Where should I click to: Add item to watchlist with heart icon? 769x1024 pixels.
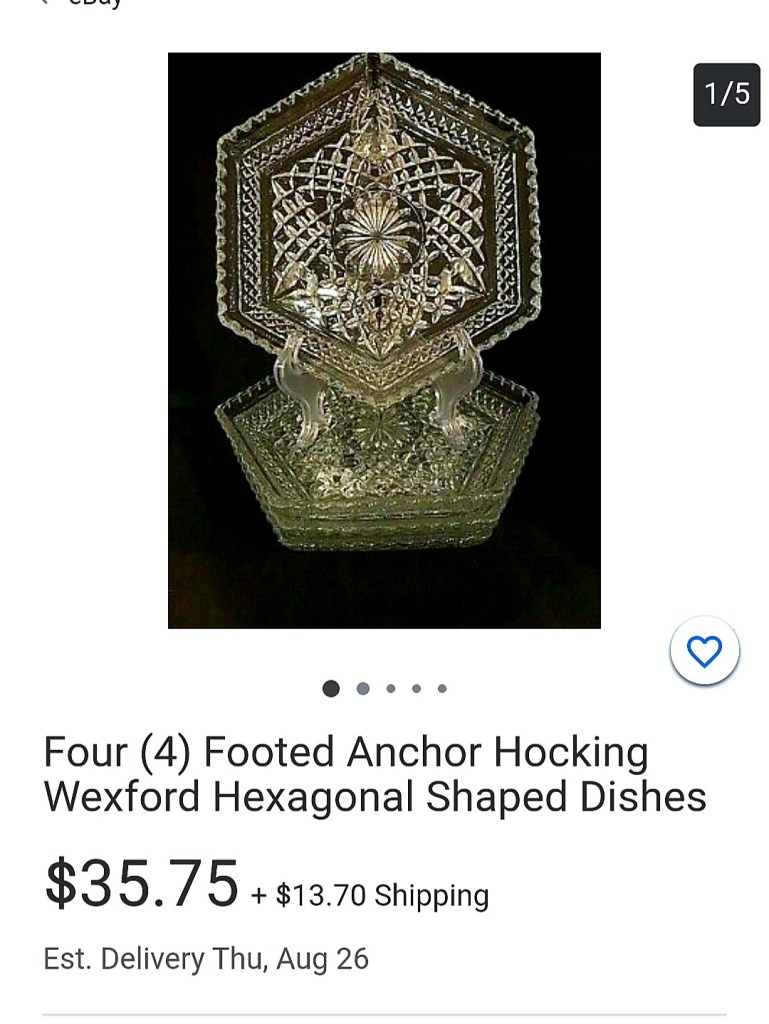click(x=704, y=651)
